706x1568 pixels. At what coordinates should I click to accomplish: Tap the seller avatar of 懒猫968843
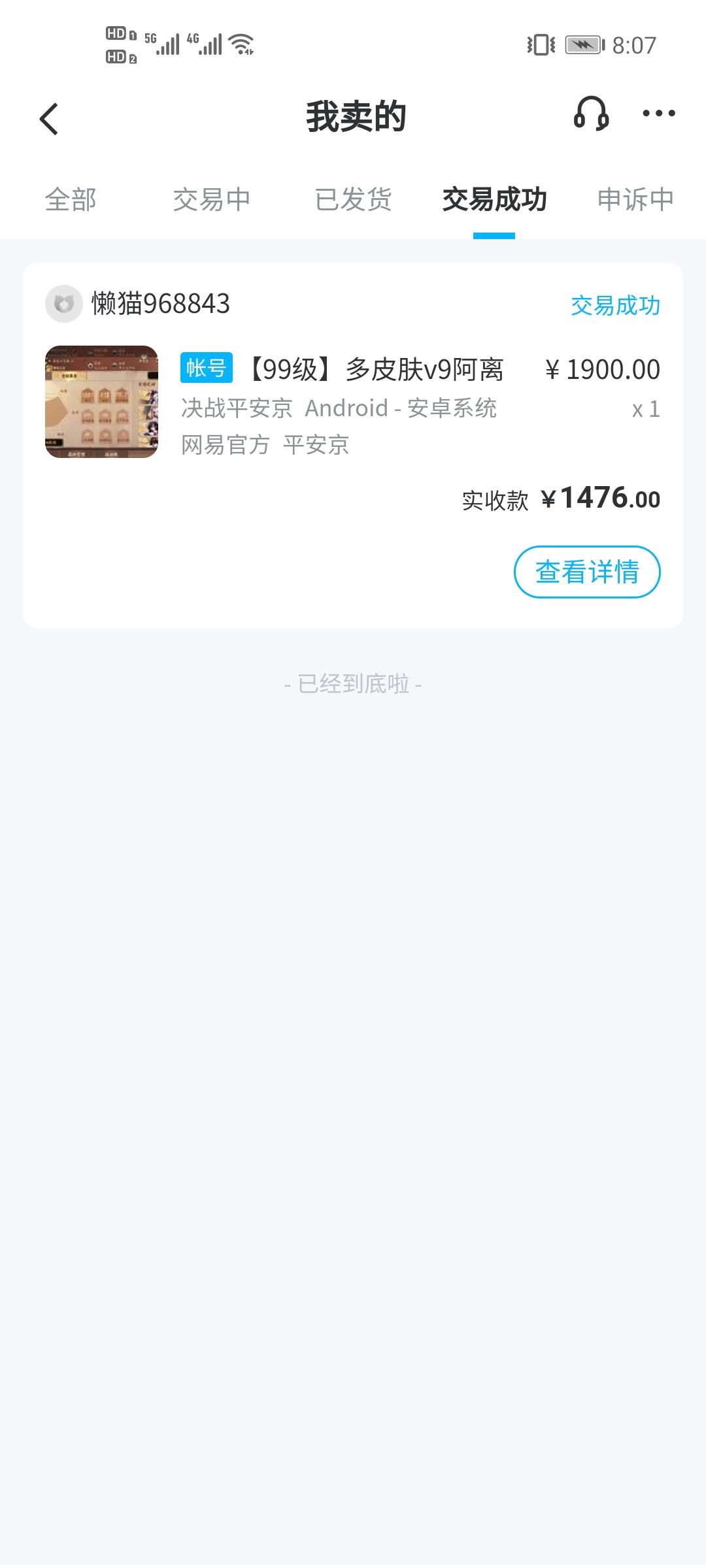click(63, 304)
